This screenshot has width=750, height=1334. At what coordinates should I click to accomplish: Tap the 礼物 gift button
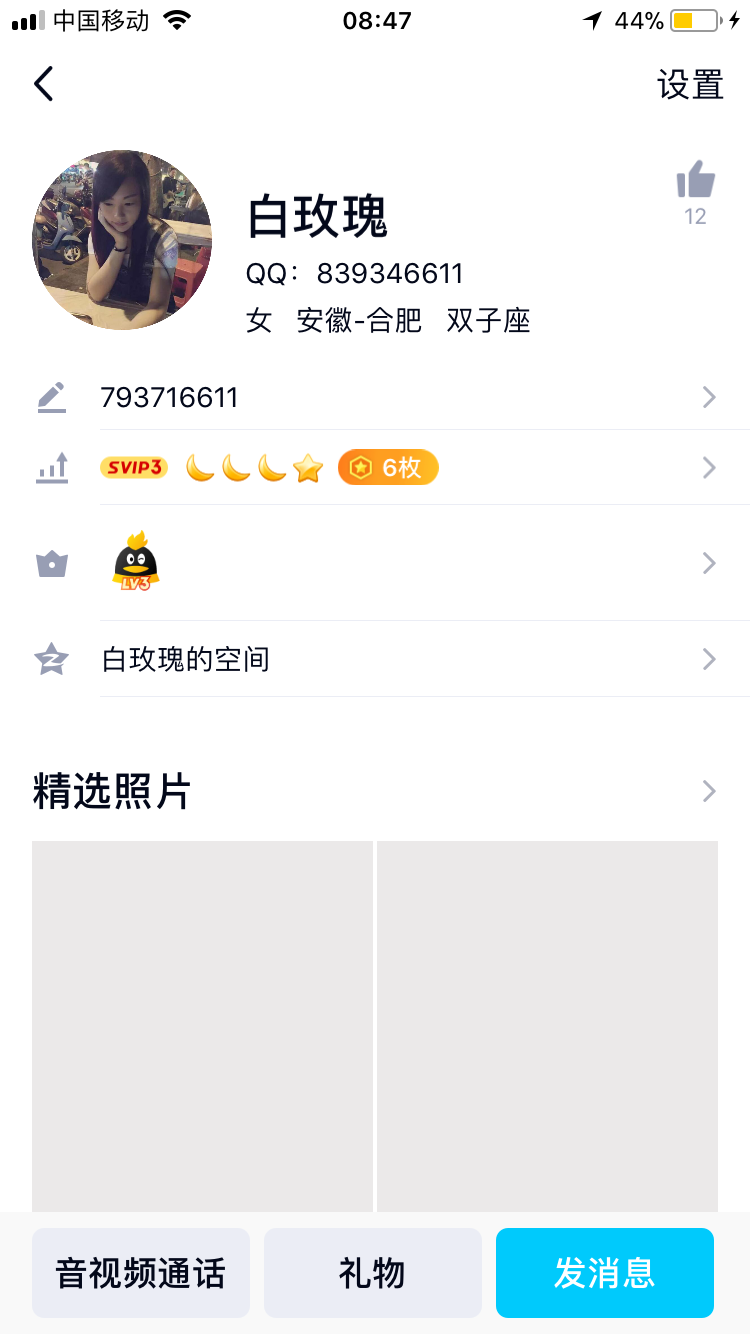[x=372, y=1272]
